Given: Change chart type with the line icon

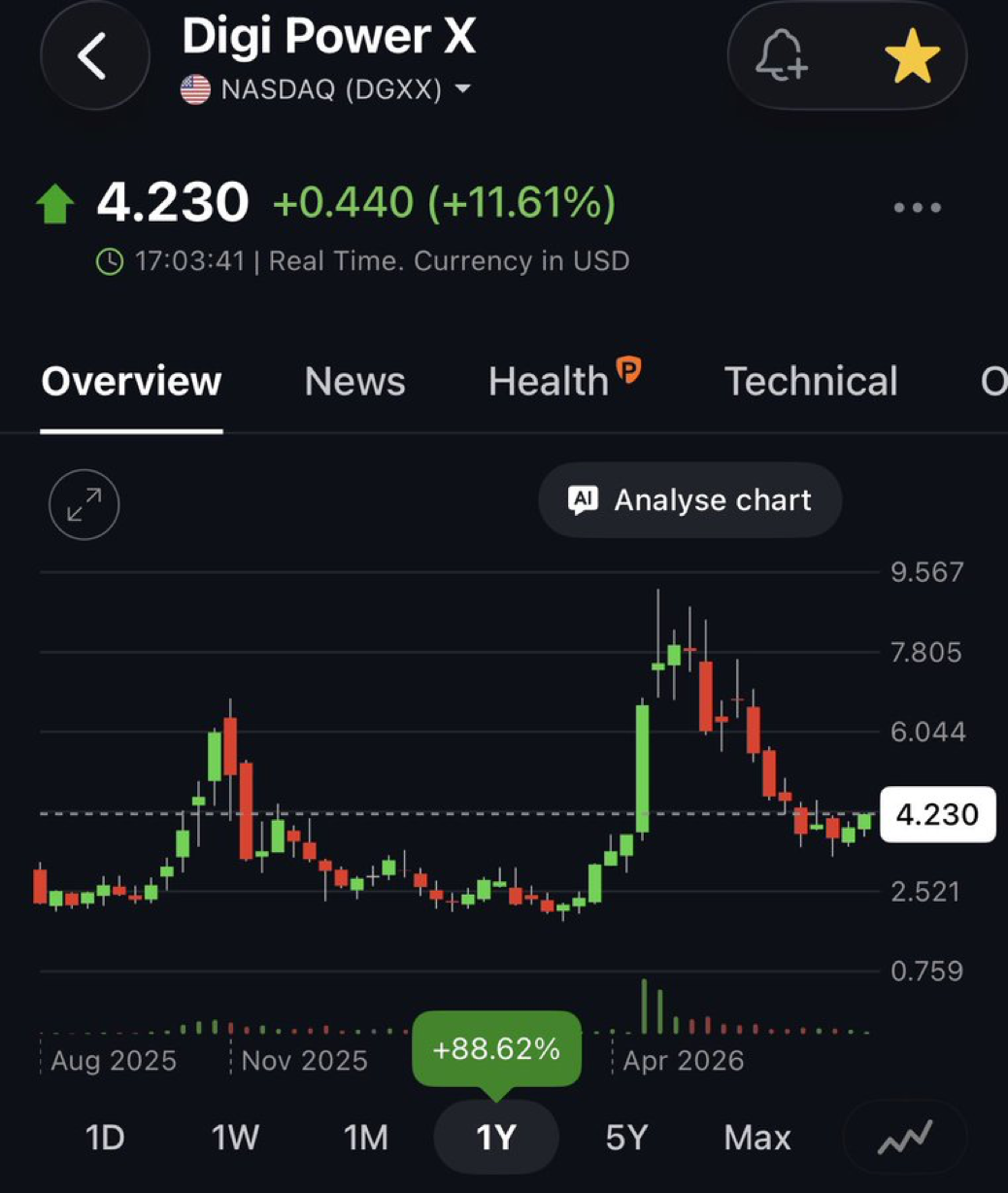Looking at the screenshot, I should click(x=905, y=1137).
